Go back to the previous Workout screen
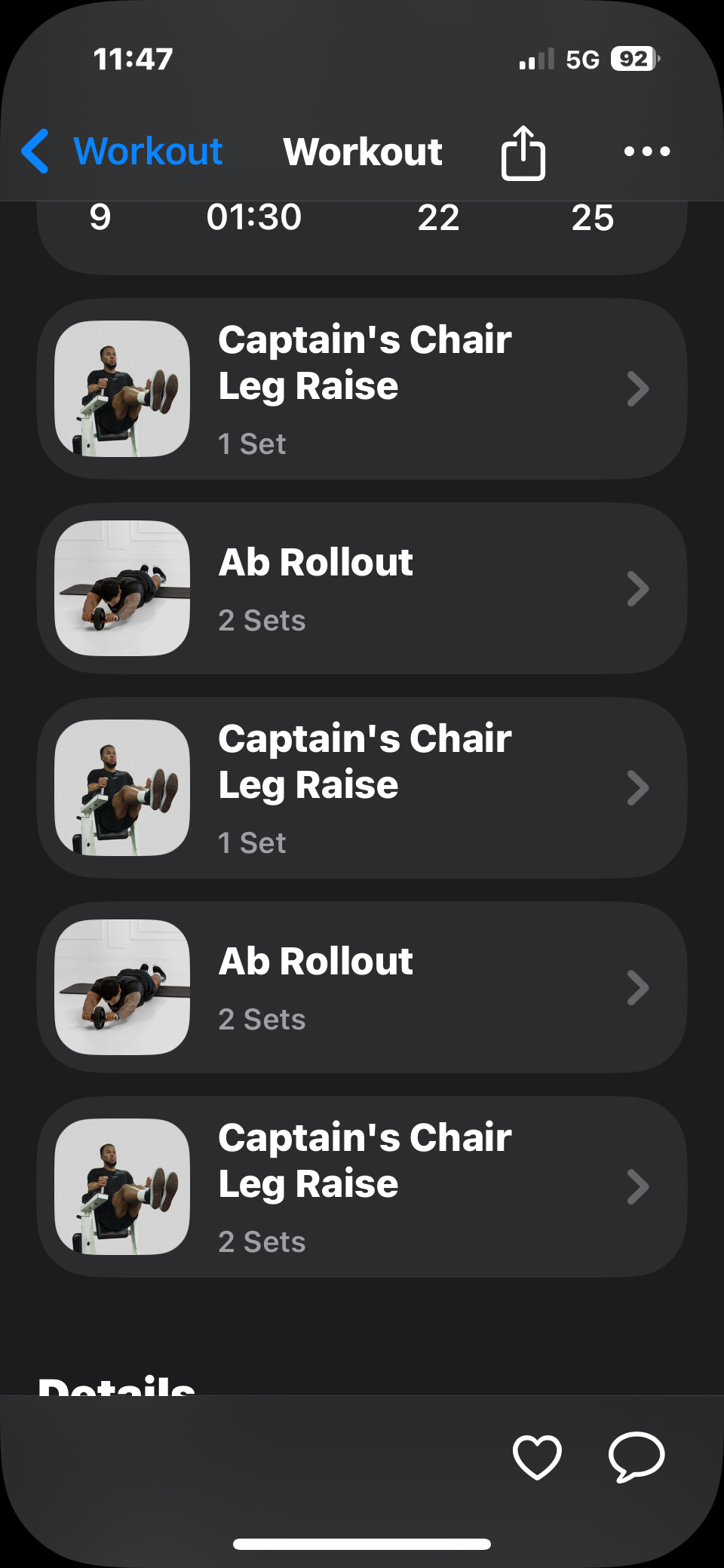This screenshot has width=724, height=1568. coord(122,152)
